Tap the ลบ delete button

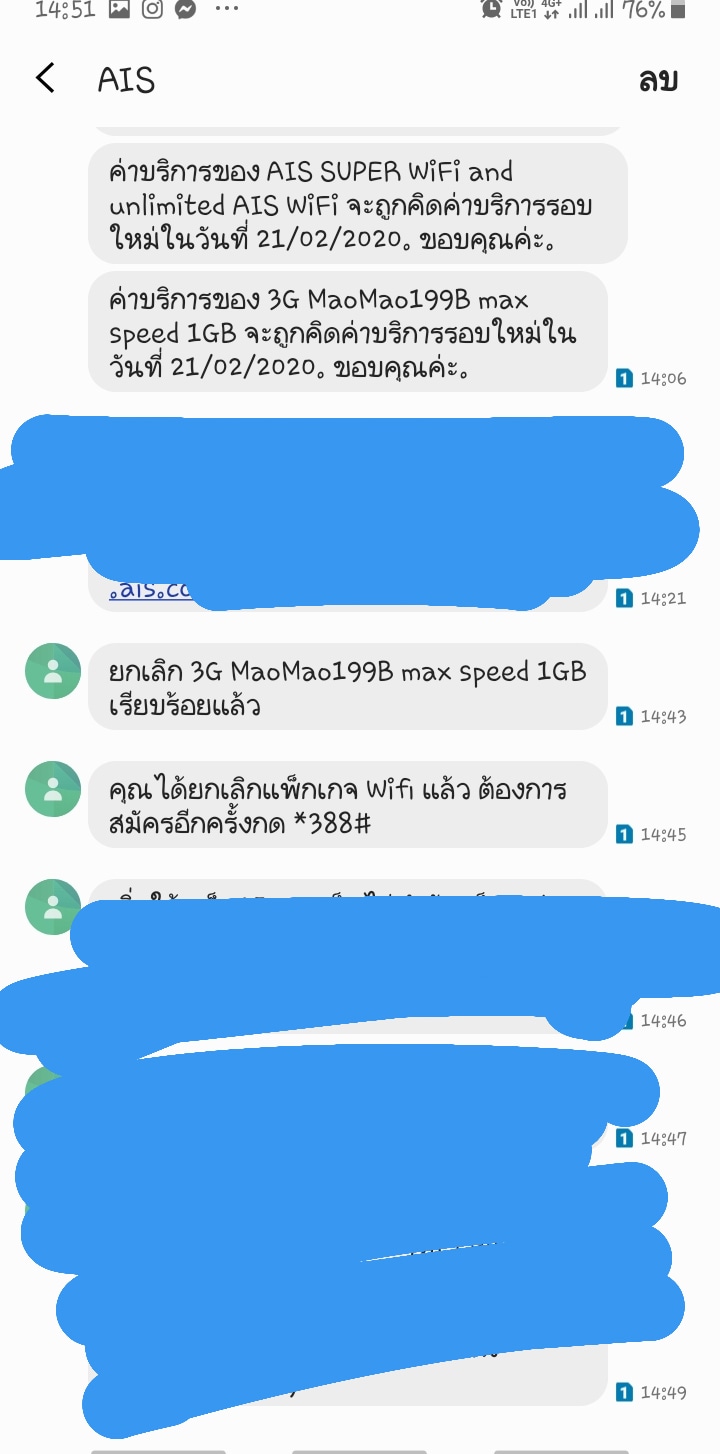658,80
